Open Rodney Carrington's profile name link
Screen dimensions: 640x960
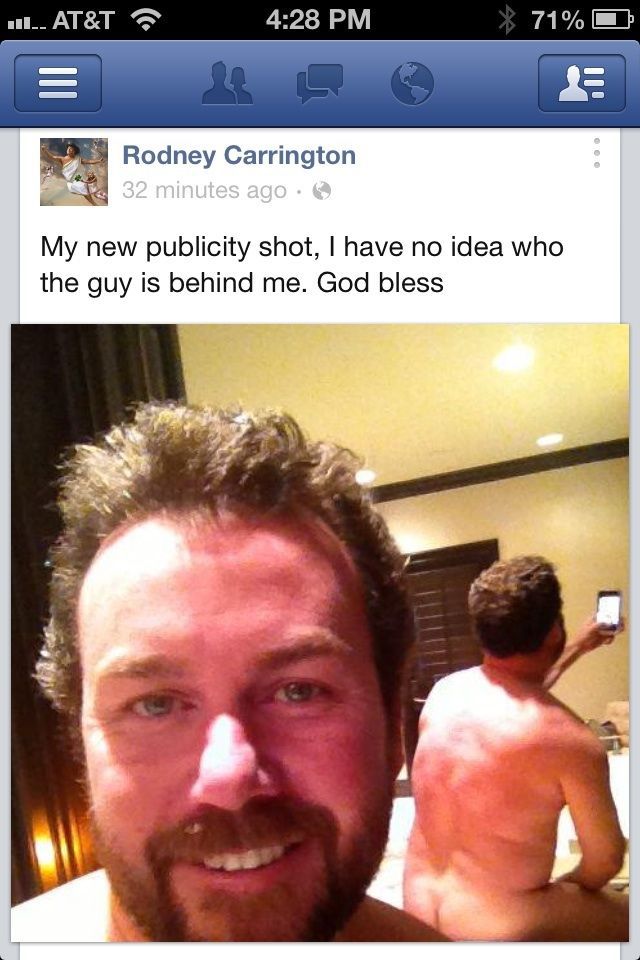point(238,155)
